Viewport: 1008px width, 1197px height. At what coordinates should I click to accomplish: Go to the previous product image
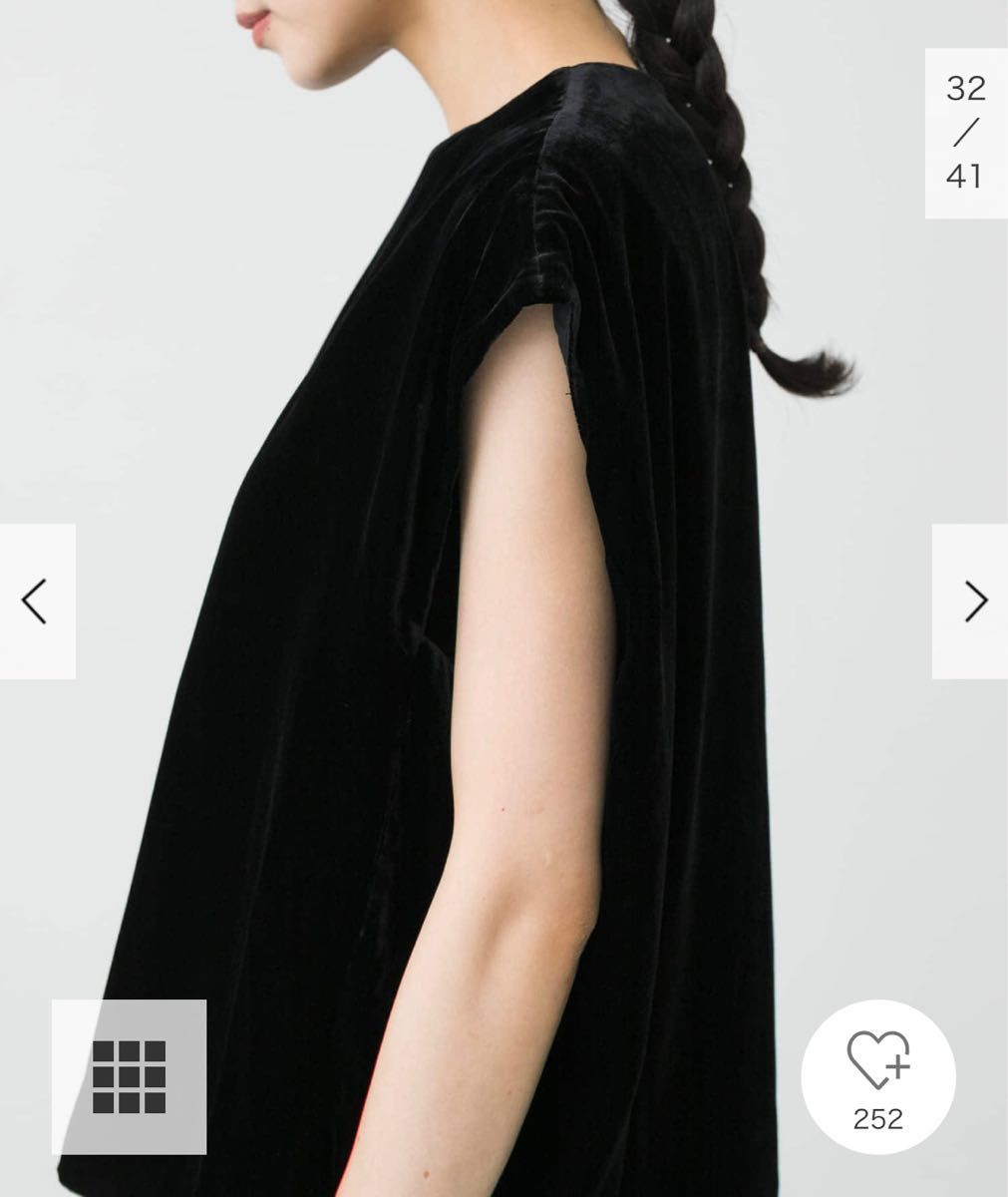(x=36, y=601)
